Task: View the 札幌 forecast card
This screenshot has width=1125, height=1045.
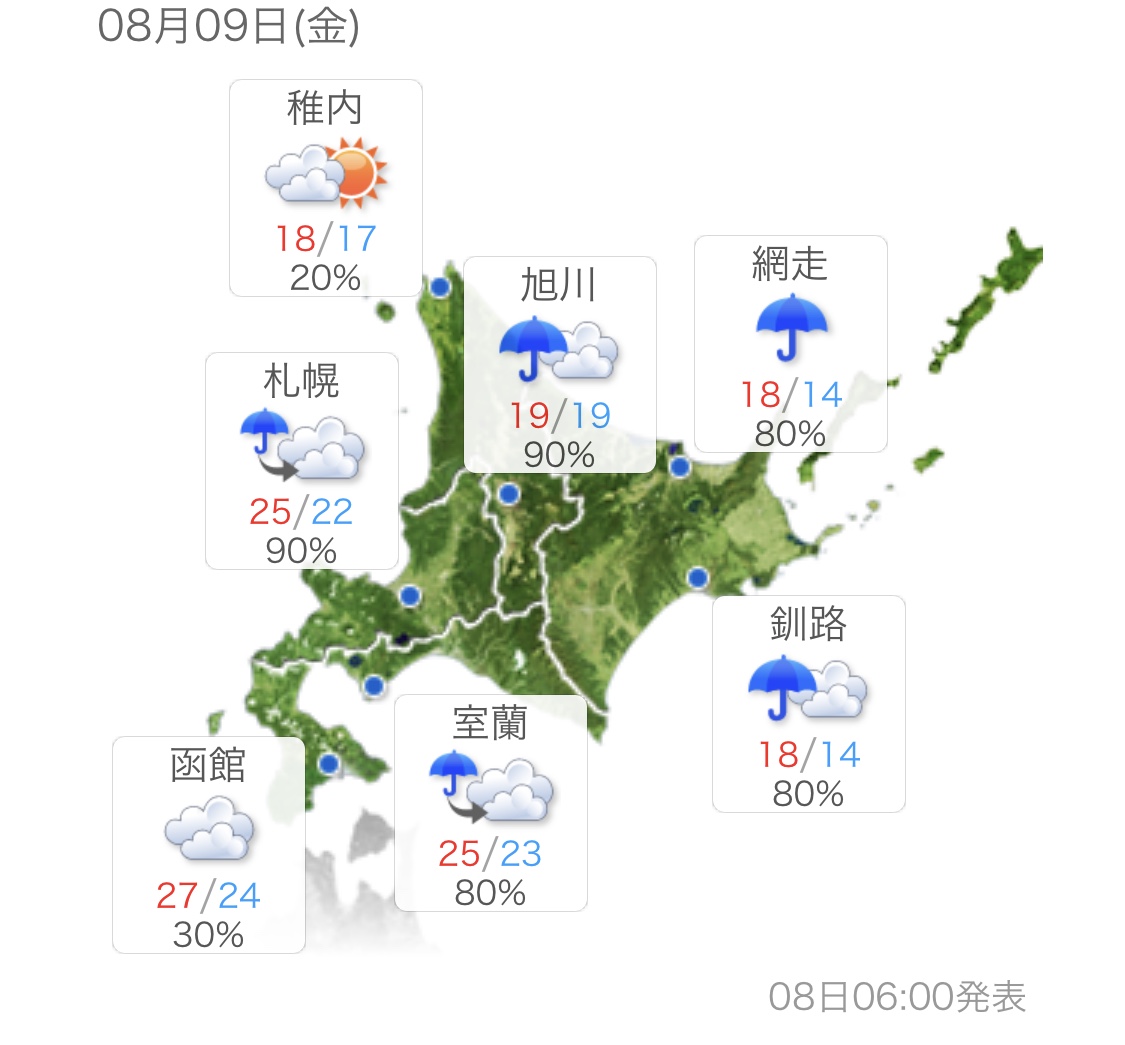Action: [x=301, y=461]
